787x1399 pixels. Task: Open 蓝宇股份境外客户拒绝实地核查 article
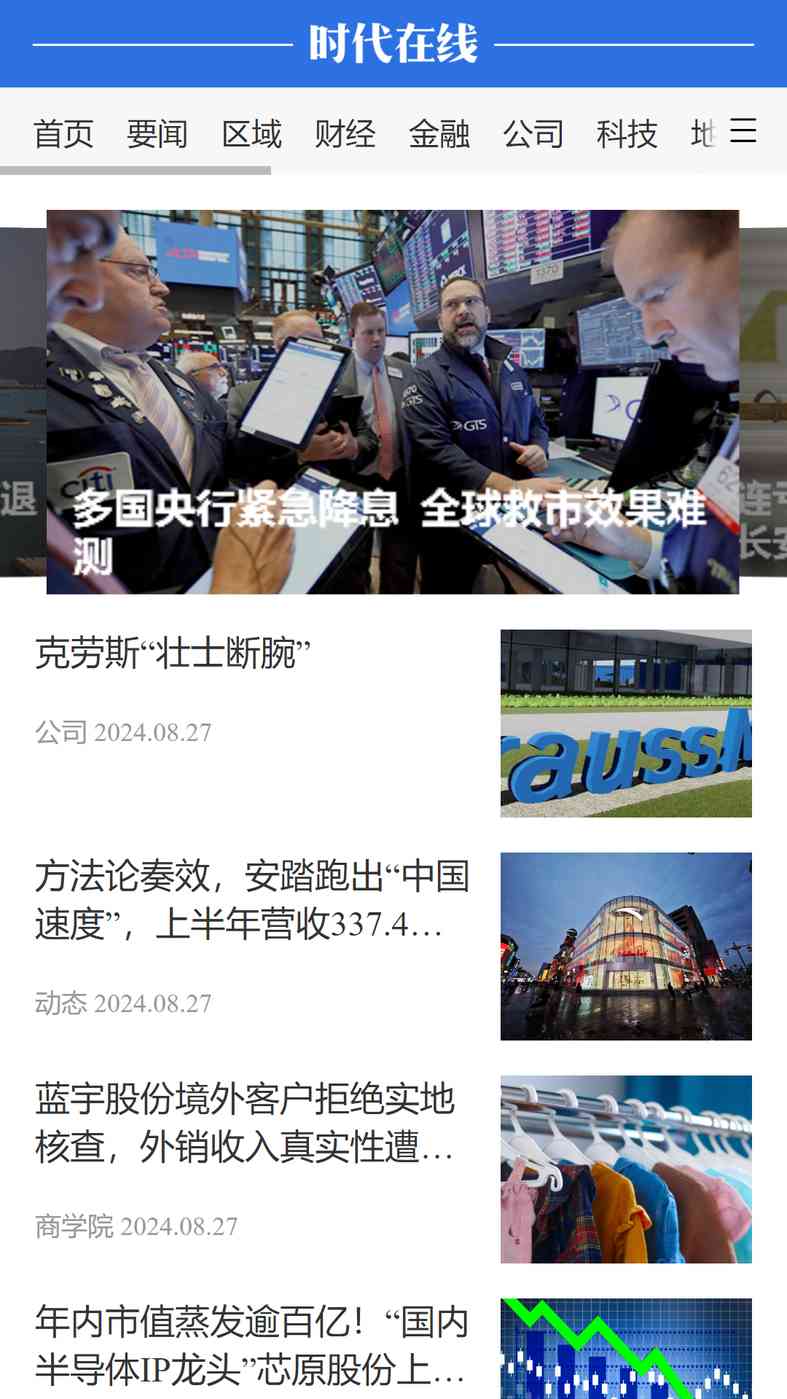246,1123
